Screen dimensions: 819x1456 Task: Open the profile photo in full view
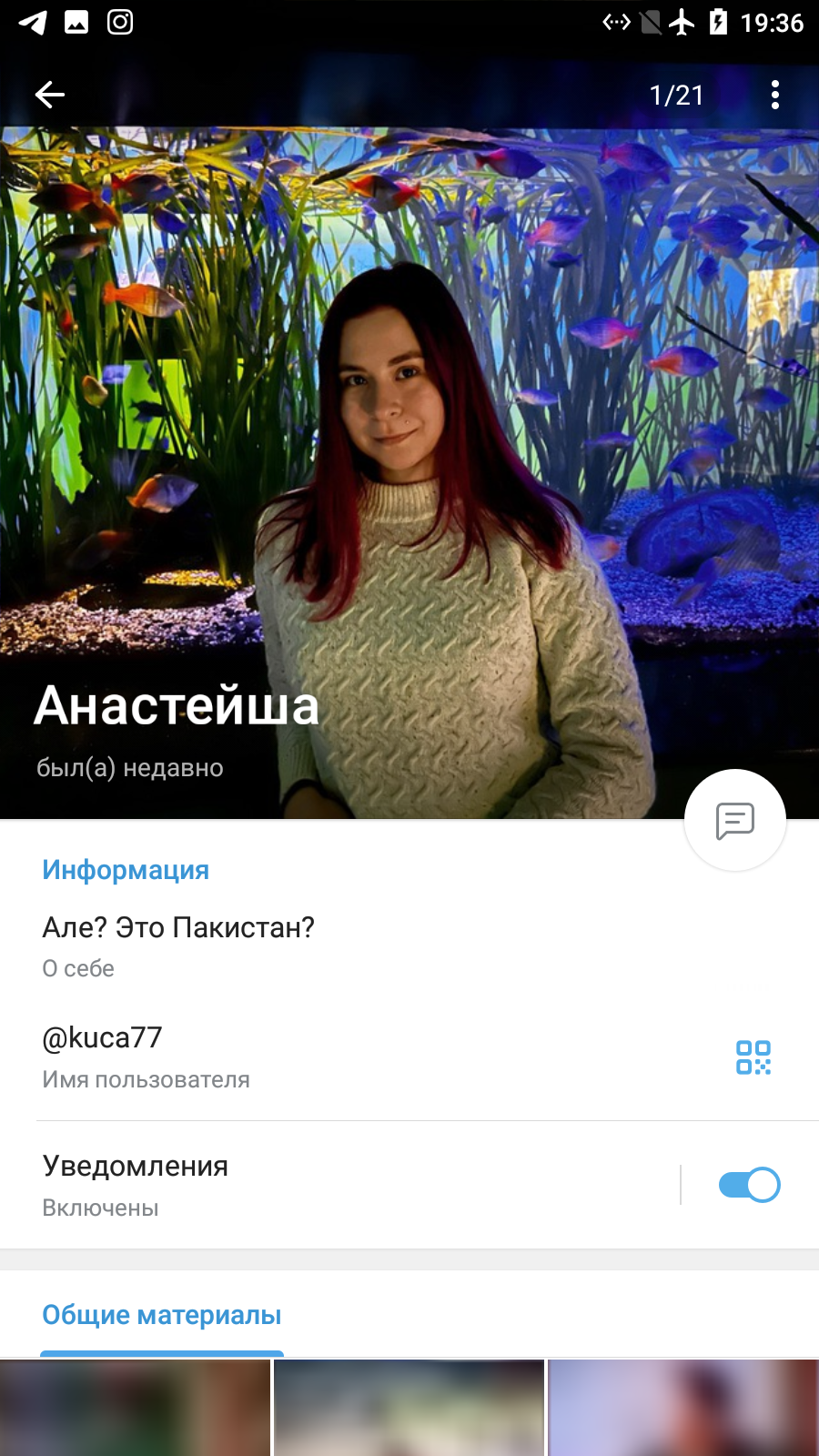coord(409,473)
